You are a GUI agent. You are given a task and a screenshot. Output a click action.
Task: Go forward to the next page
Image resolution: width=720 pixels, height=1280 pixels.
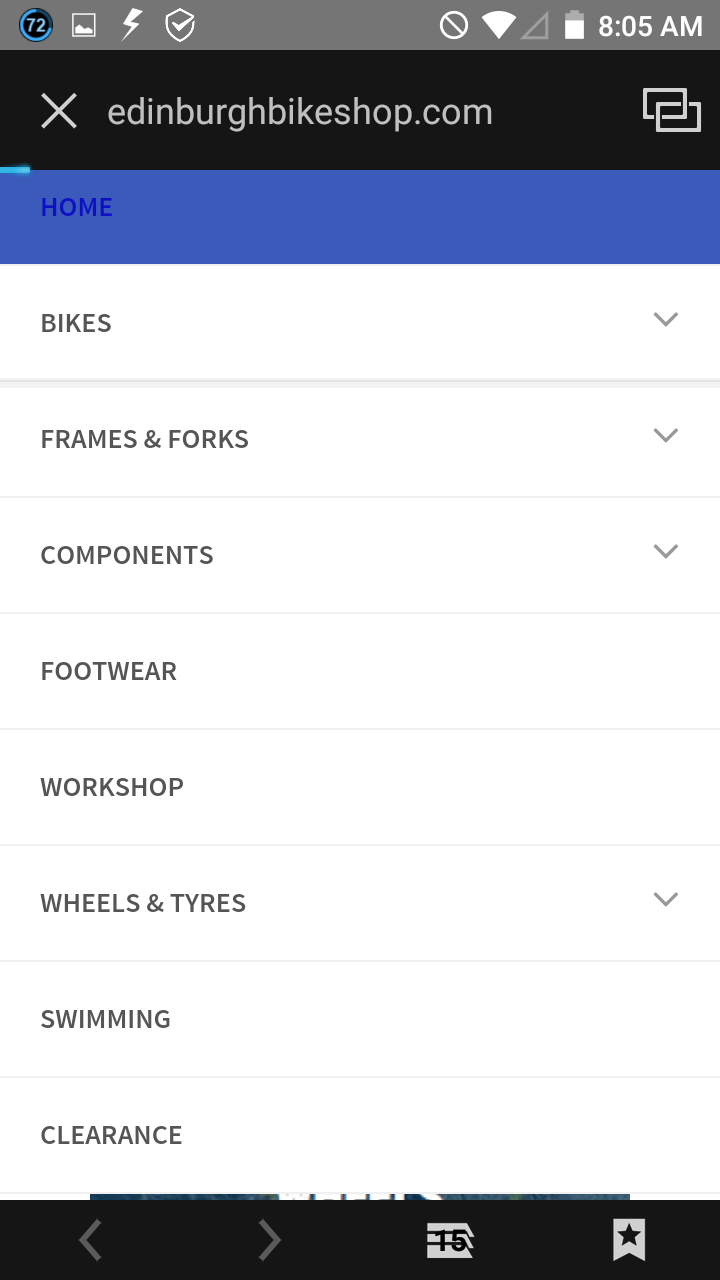coord(269,1241)
